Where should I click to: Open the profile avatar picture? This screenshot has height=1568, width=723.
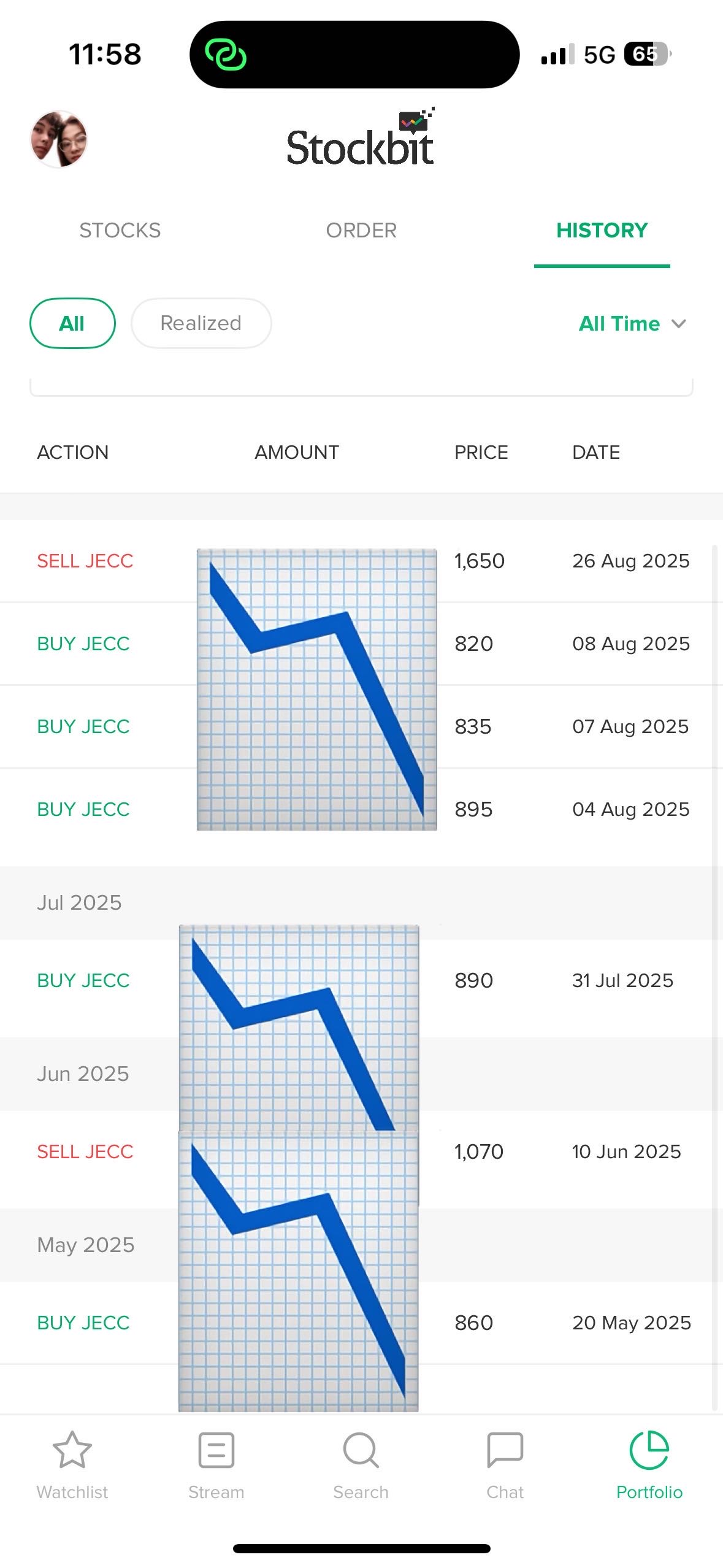59,139
